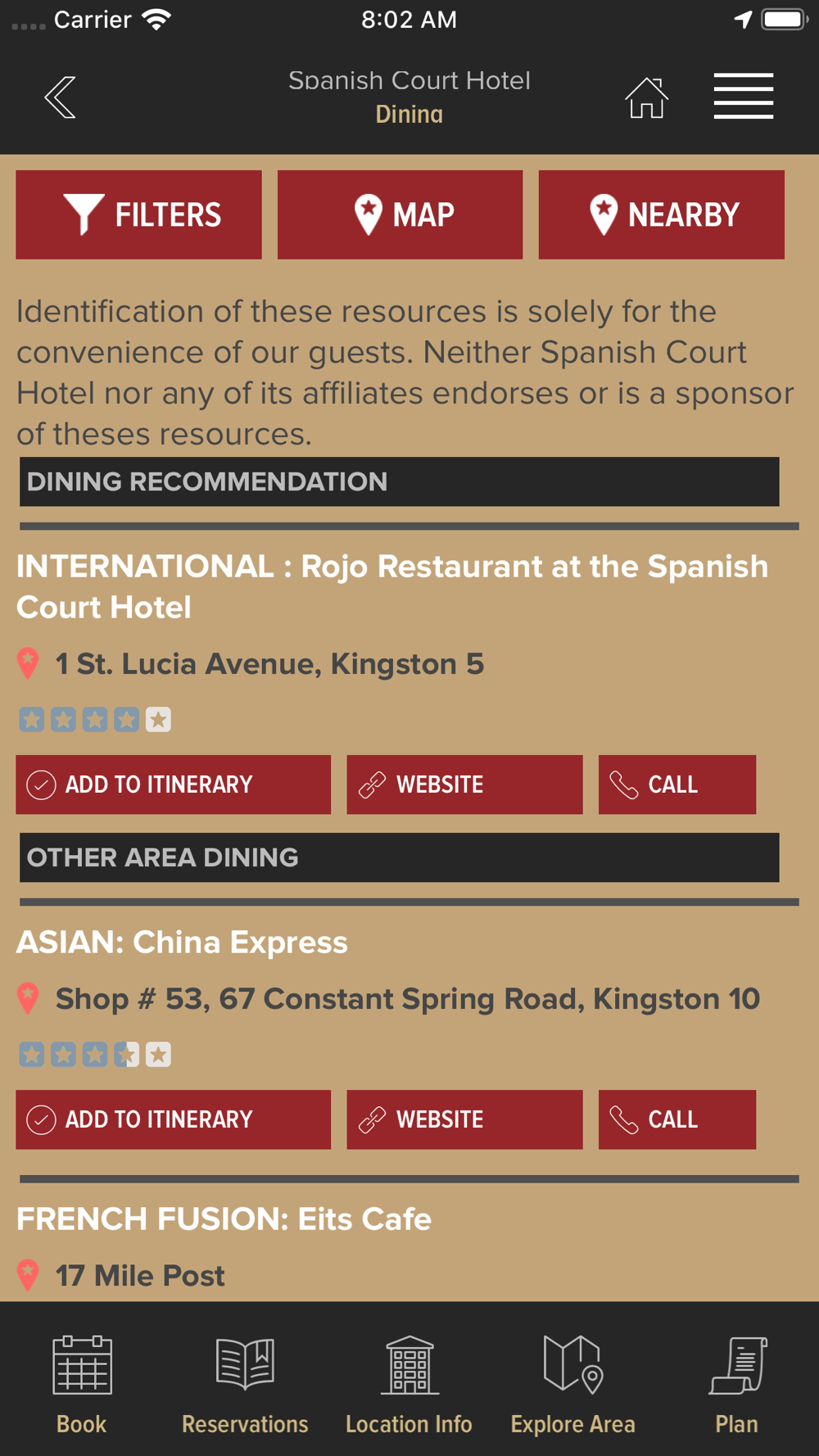Screen dimensions: 819x1456
Task: Go to the Explore Area tab
Action: pyautogui.click(x=572, y=1383)
